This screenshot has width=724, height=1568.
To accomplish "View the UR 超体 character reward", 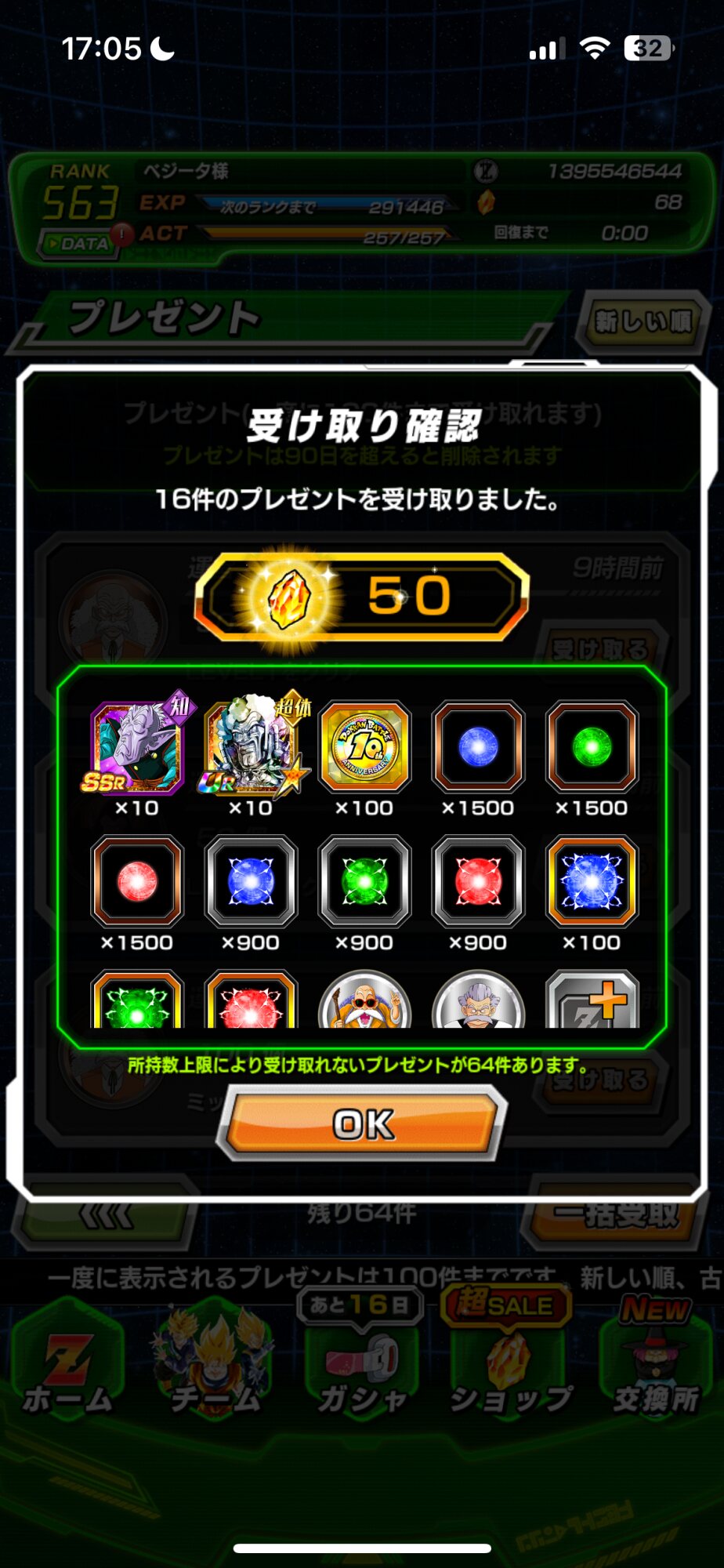I will click(x=252, y=747).
